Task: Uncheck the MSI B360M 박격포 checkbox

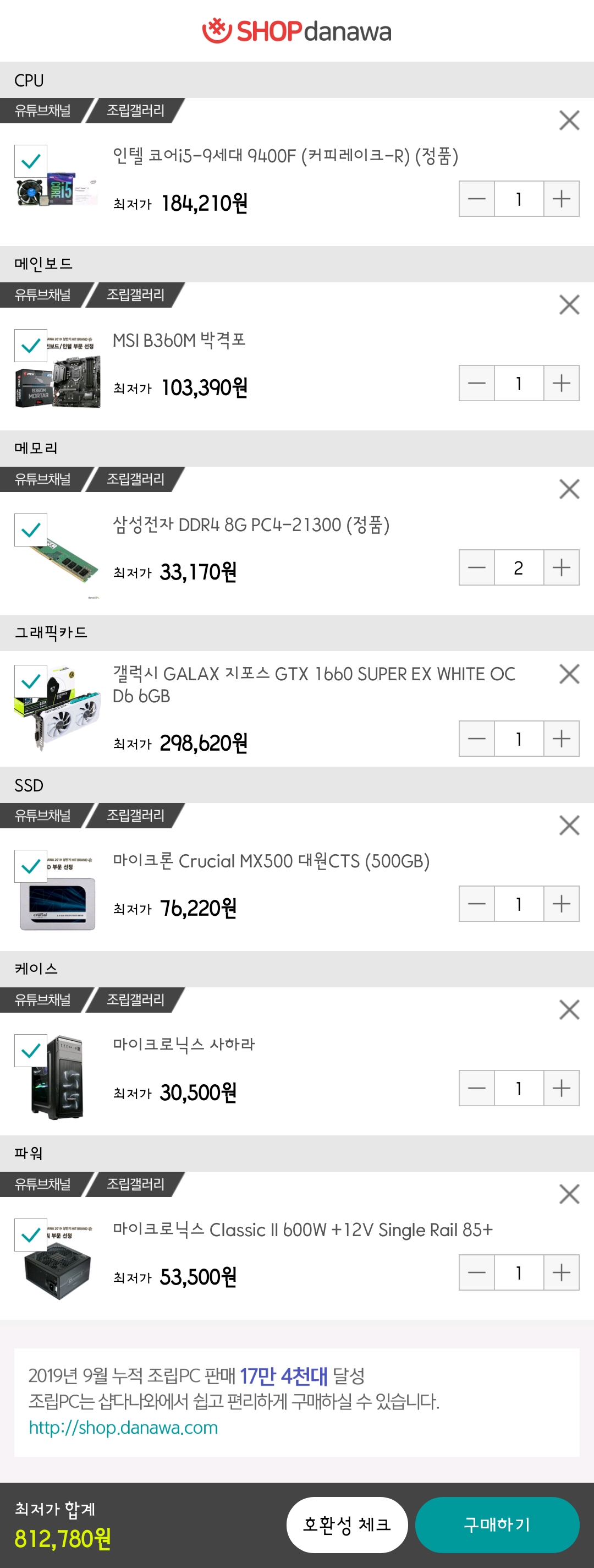Action: pos(31,346)
